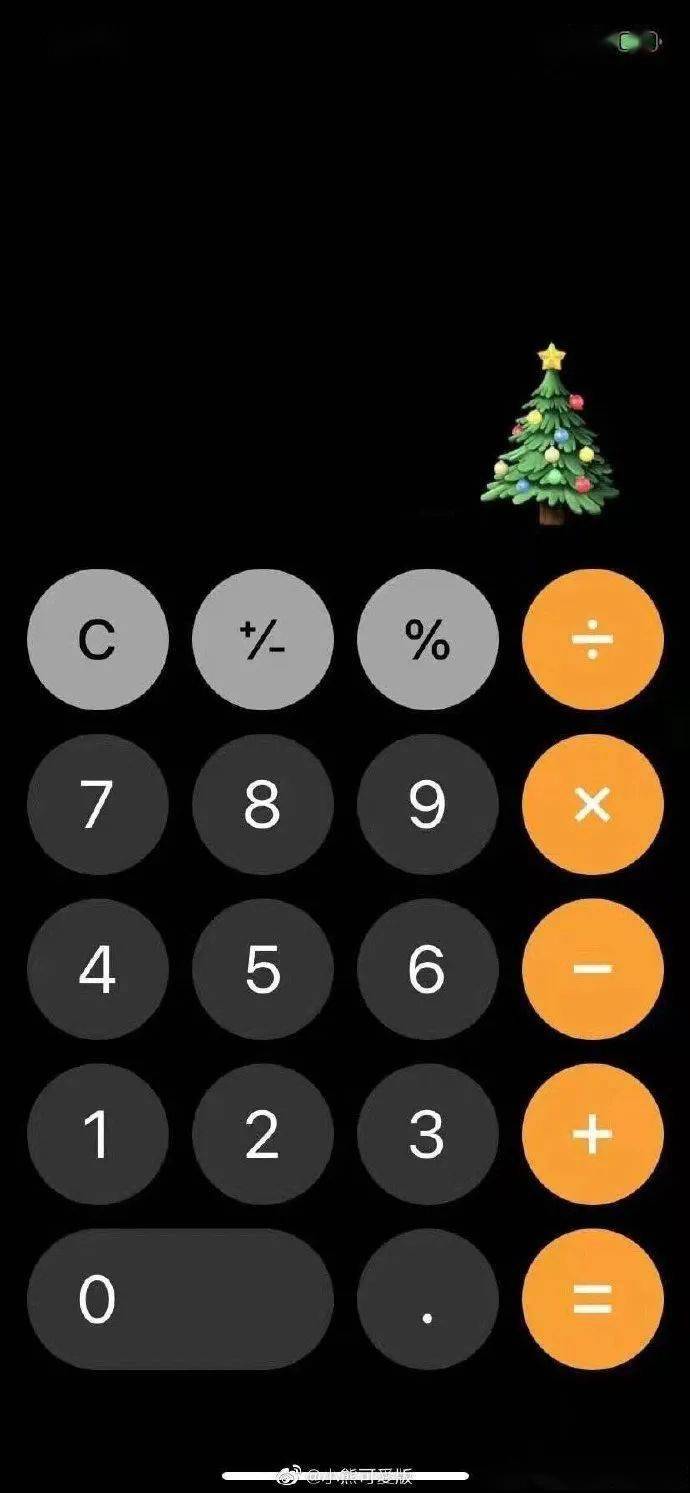Select the plus operator

[593, 1135]
